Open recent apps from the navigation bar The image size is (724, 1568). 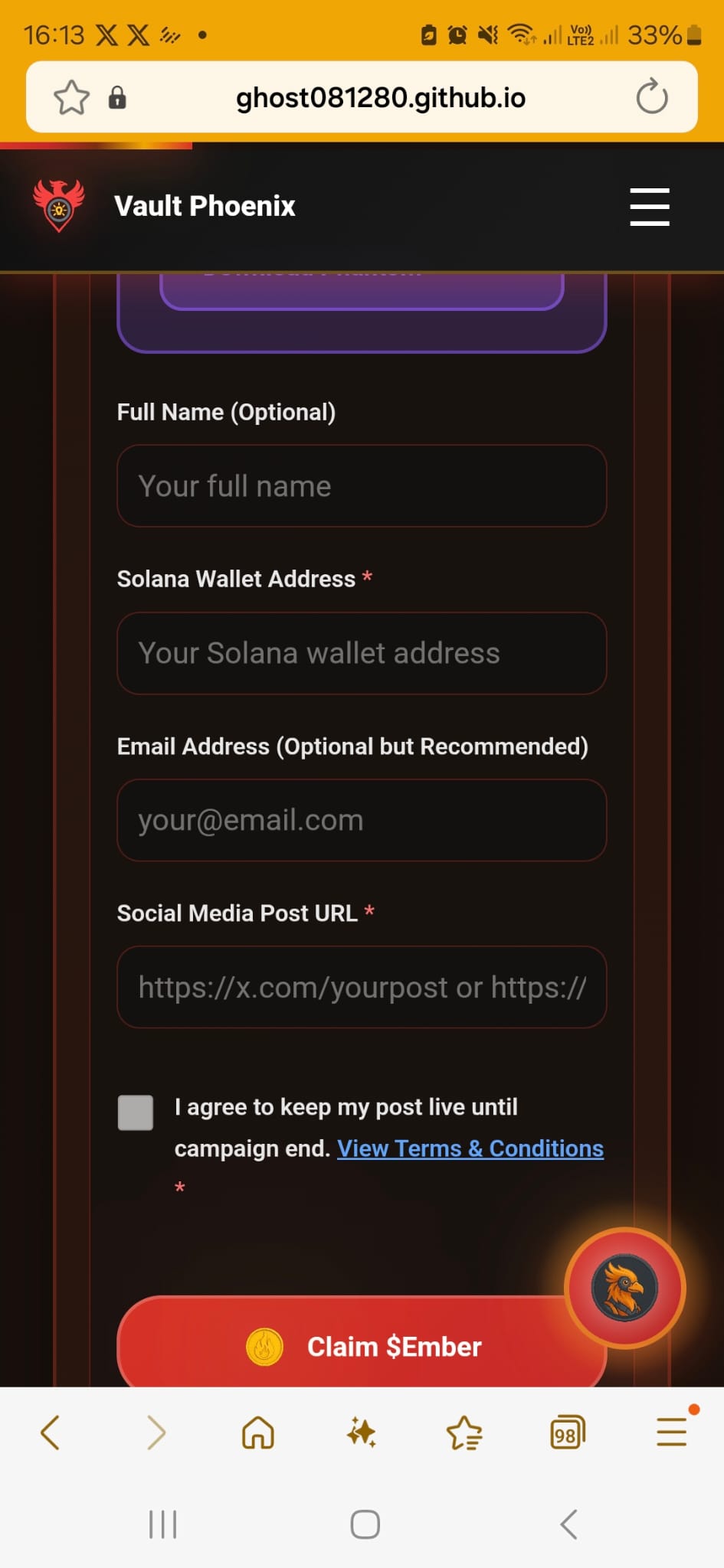point(162,1524)
